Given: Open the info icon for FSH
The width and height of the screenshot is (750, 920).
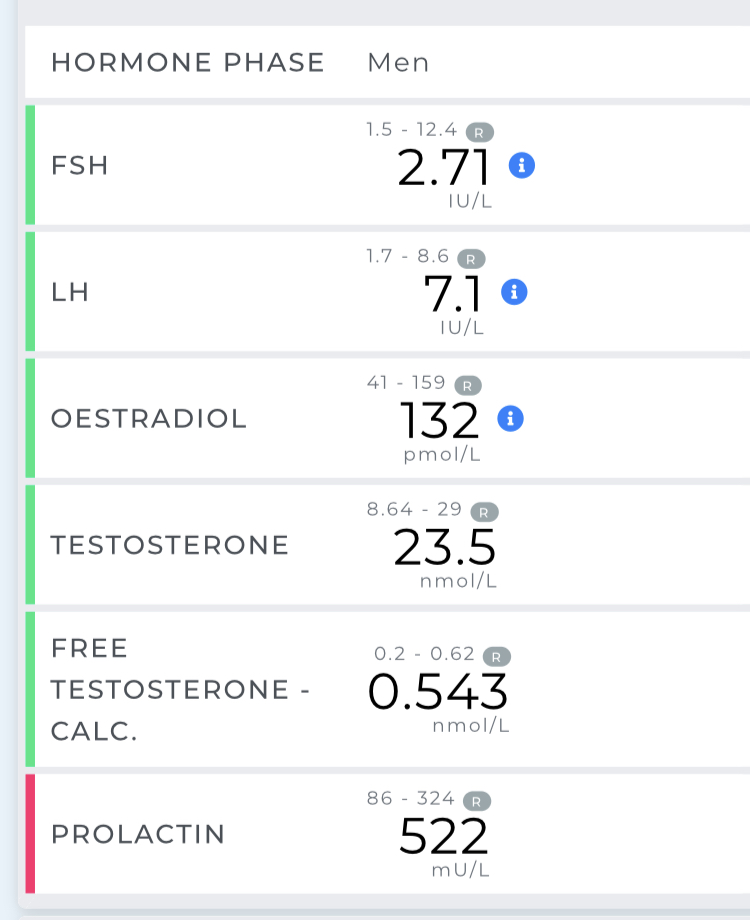Looking at the screenshot, I should click(x=521, y=165).
